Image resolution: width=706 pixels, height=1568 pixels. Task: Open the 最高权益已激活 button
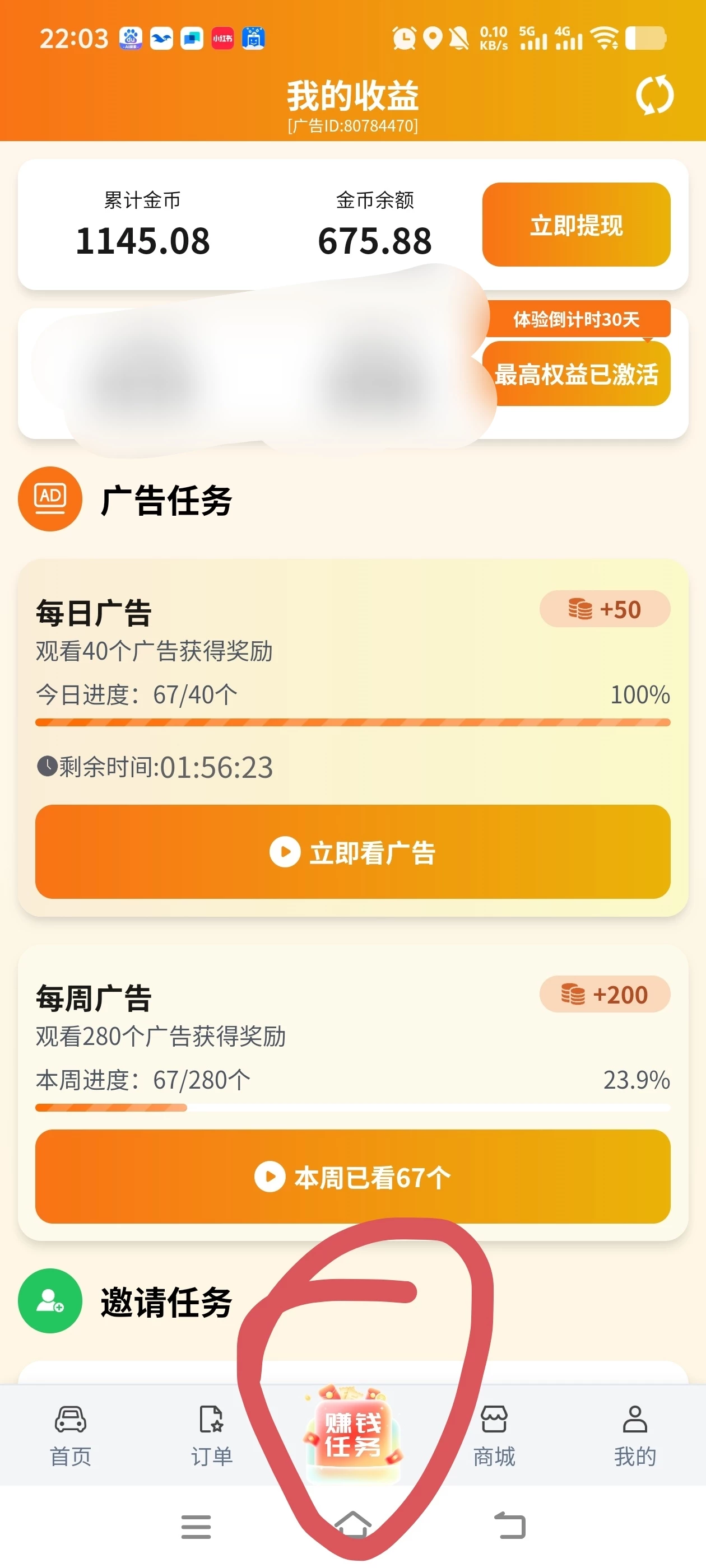coord(576,374)
